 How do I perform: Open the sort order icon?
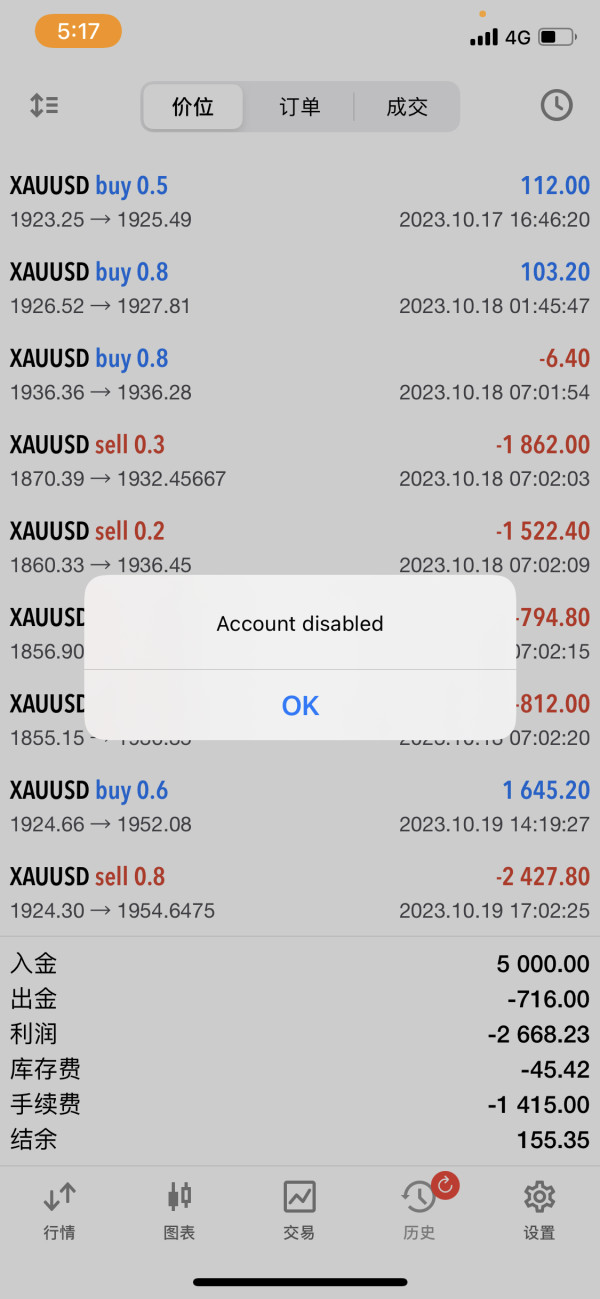pos(44,105)
